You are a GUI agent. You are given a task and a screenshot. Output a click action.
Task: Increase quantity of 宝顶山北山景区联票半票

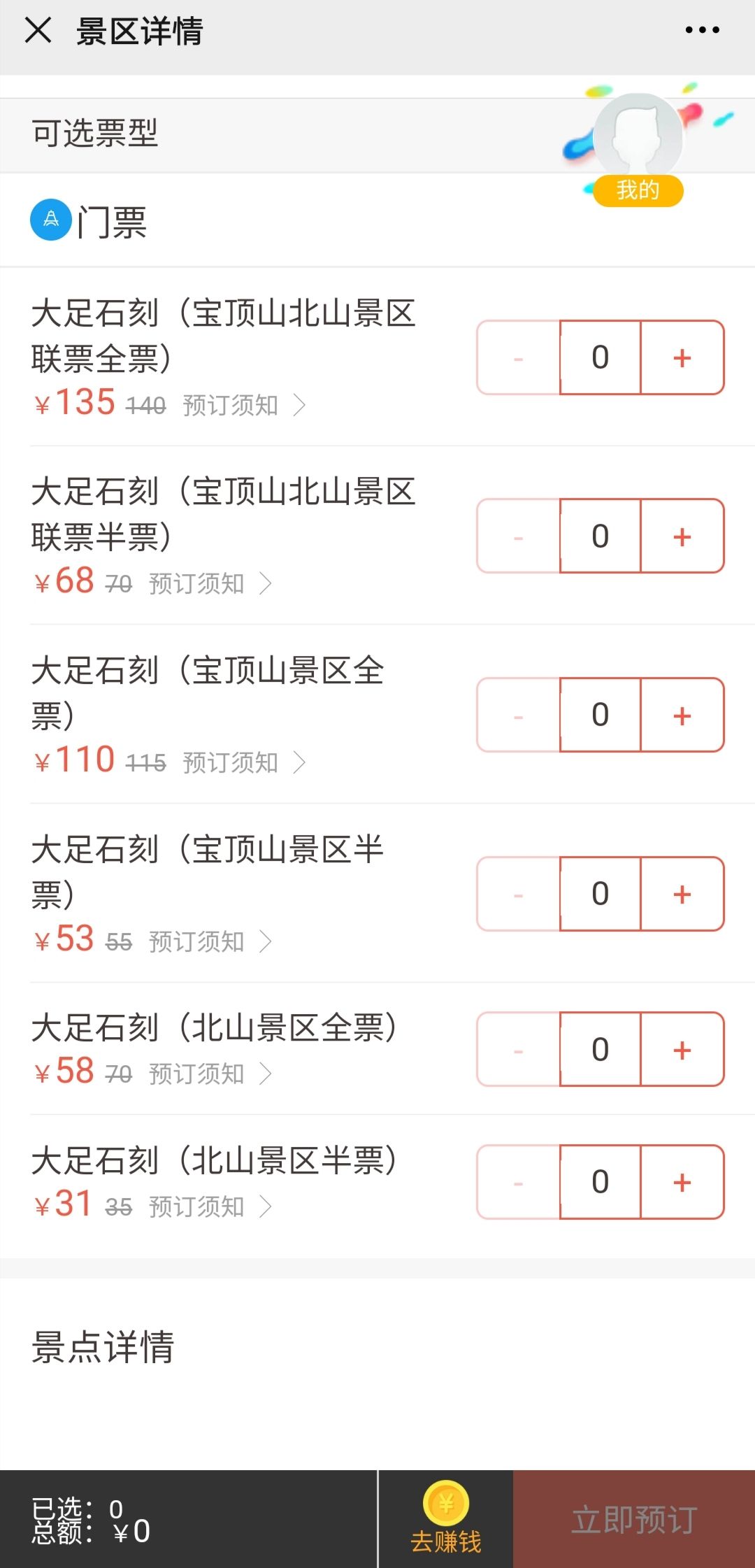pyautogui.click(x=682, y=536)
